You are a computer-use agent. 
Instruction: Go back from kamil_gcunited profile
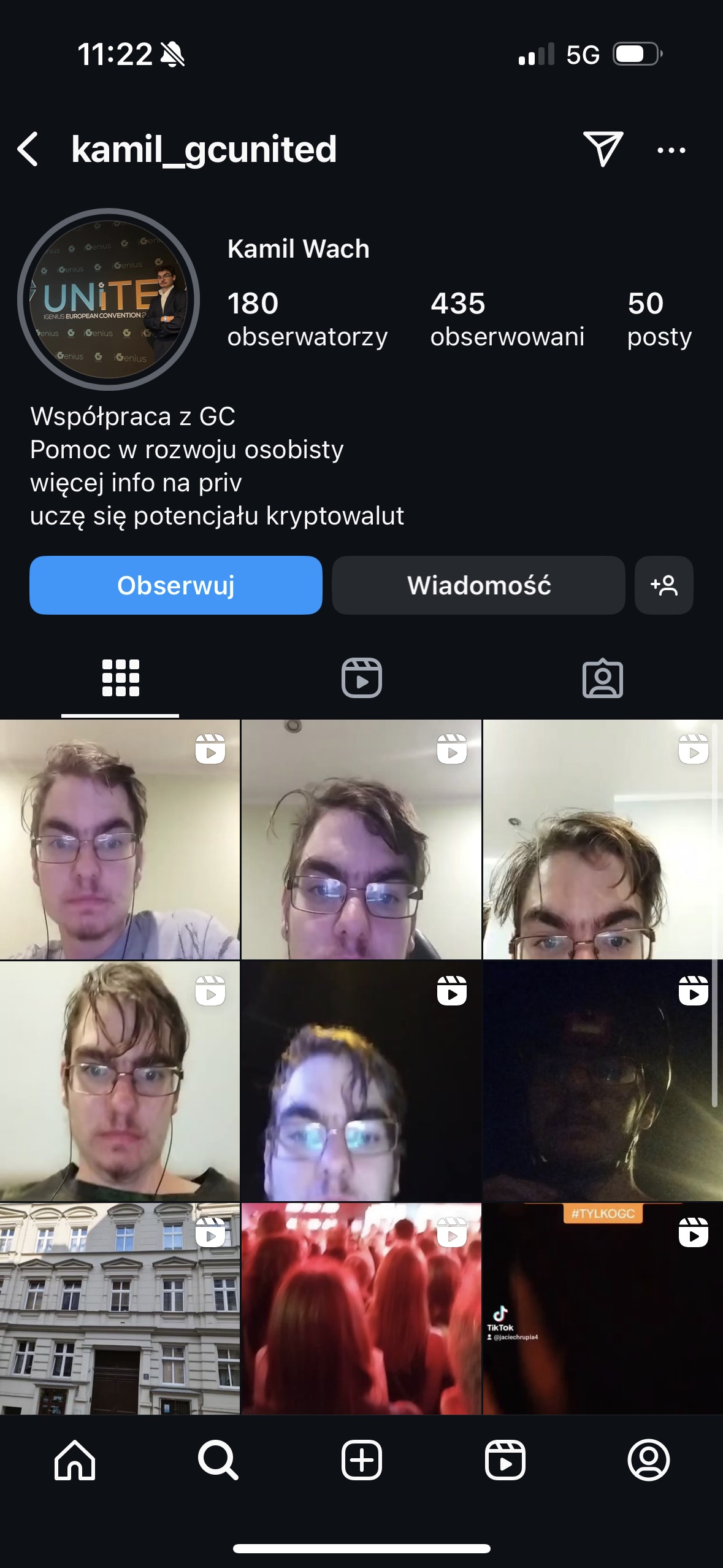28,149
